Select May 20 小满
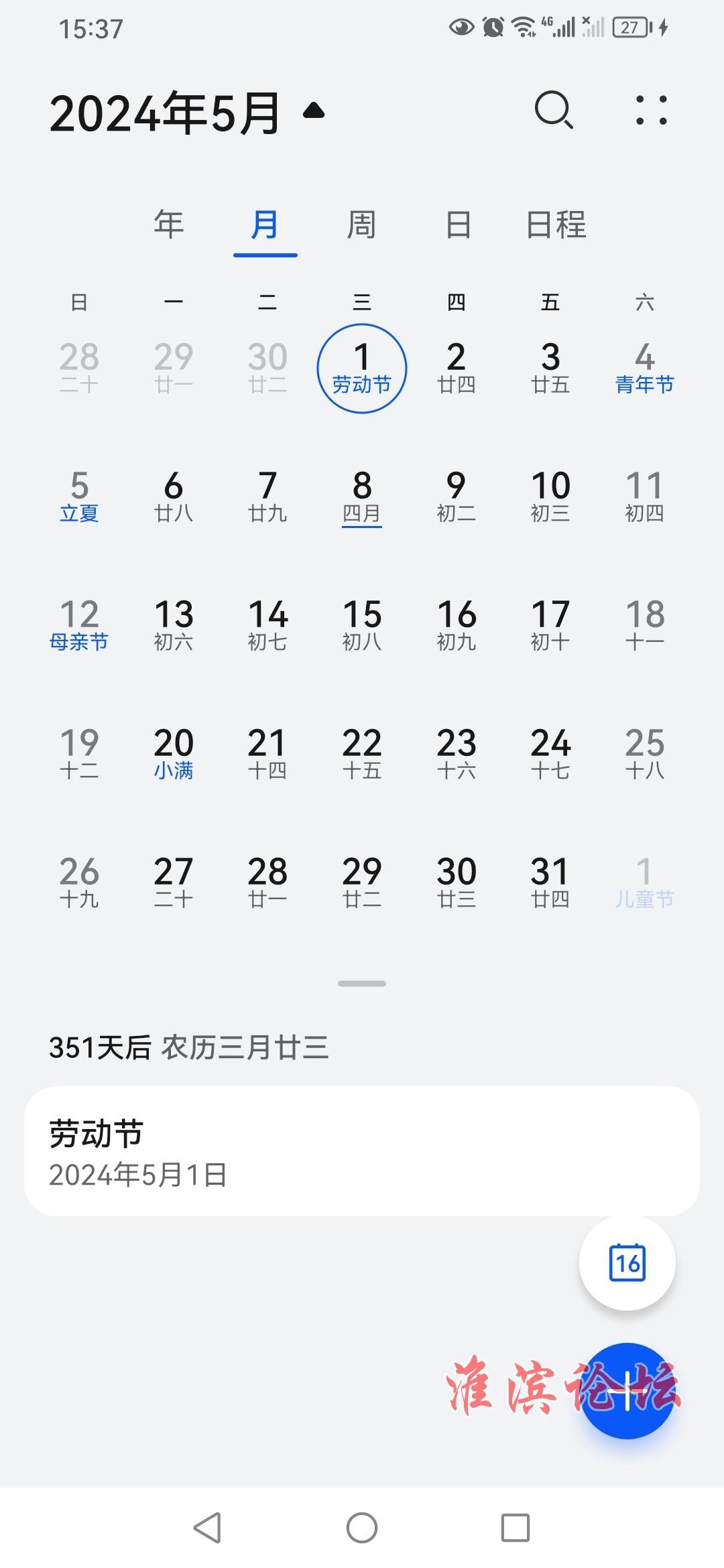Screen dimensions: 724x1568 [x=174, y=753]
